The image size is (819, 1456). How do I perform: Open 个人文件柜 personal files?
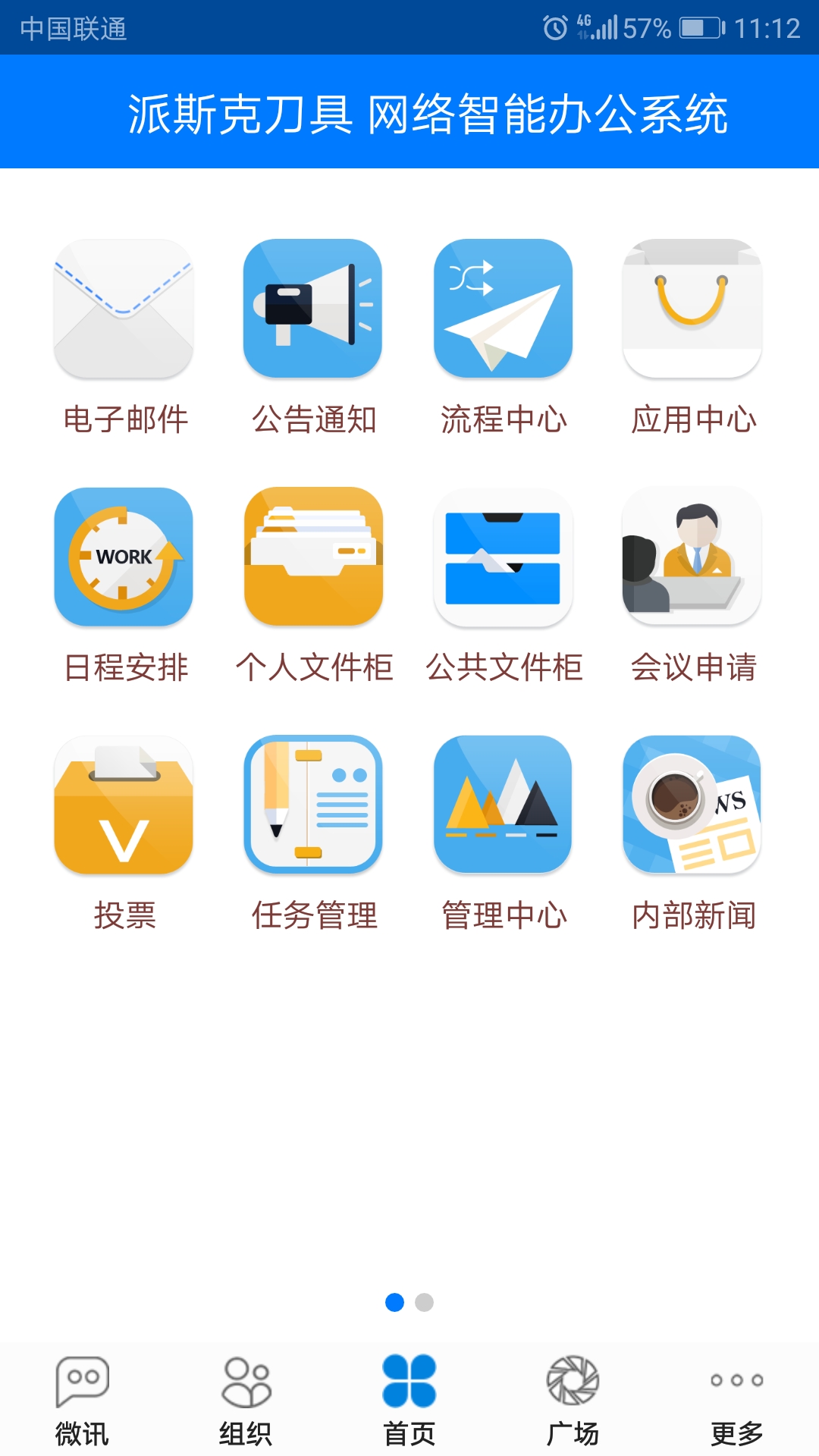312,557
